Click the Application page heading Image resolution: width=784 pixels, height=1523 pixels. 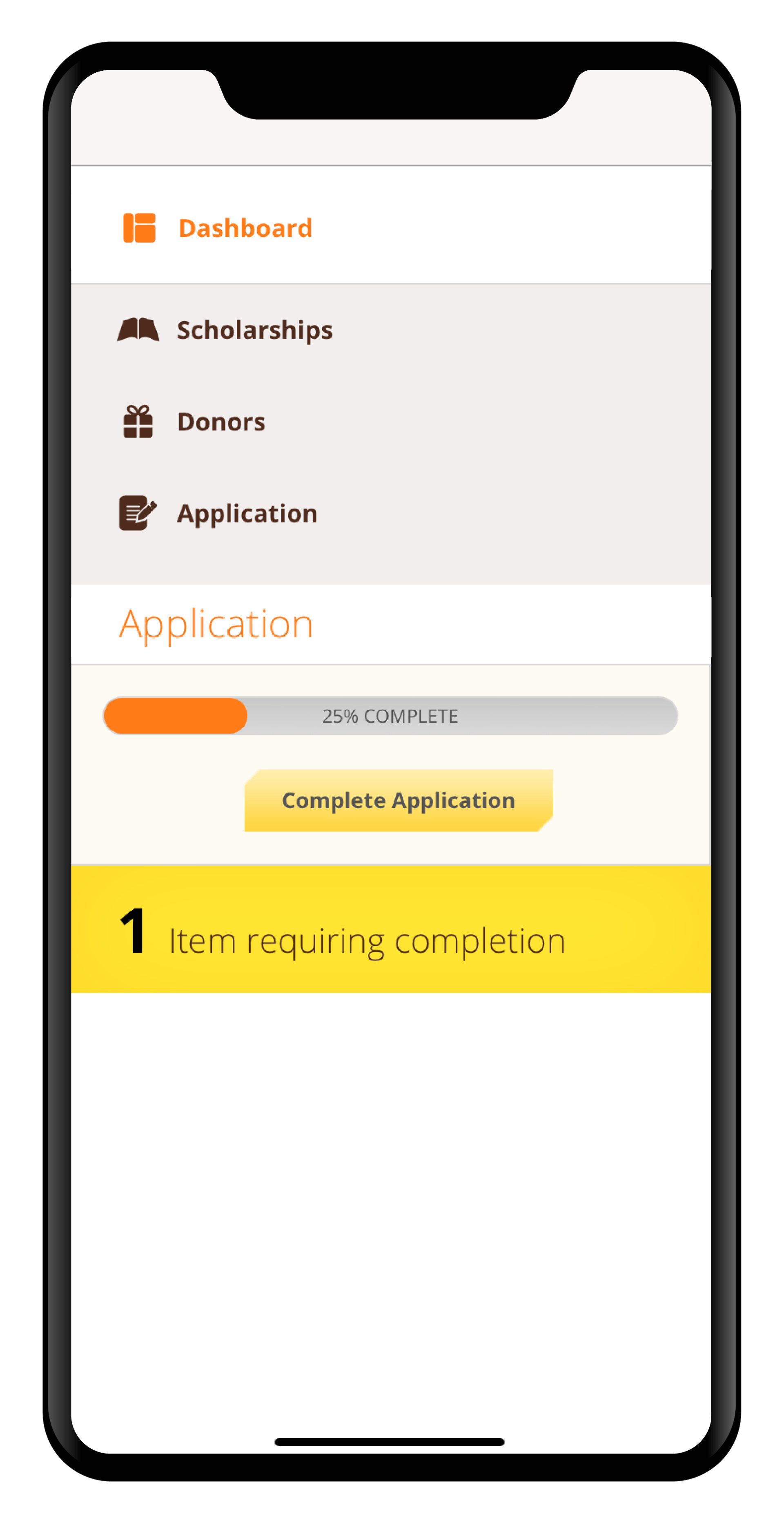216,624
